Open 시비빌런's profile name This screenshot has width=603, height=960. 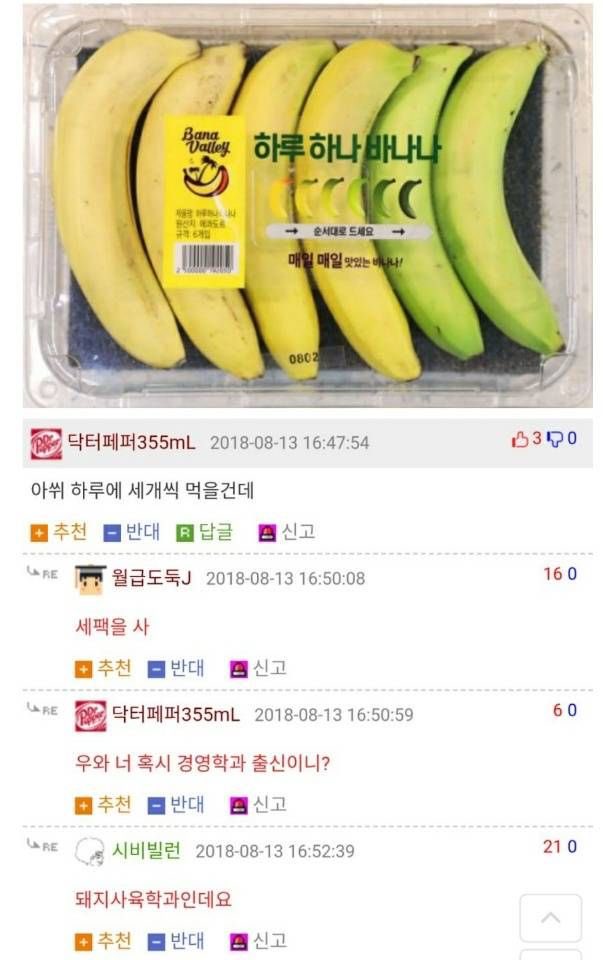(146, 850)
